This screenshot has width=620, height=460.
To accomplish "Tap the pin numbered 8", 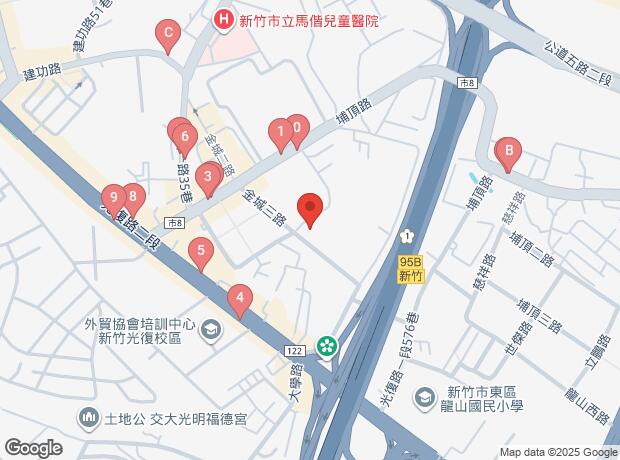I will (x=132, y=197).
